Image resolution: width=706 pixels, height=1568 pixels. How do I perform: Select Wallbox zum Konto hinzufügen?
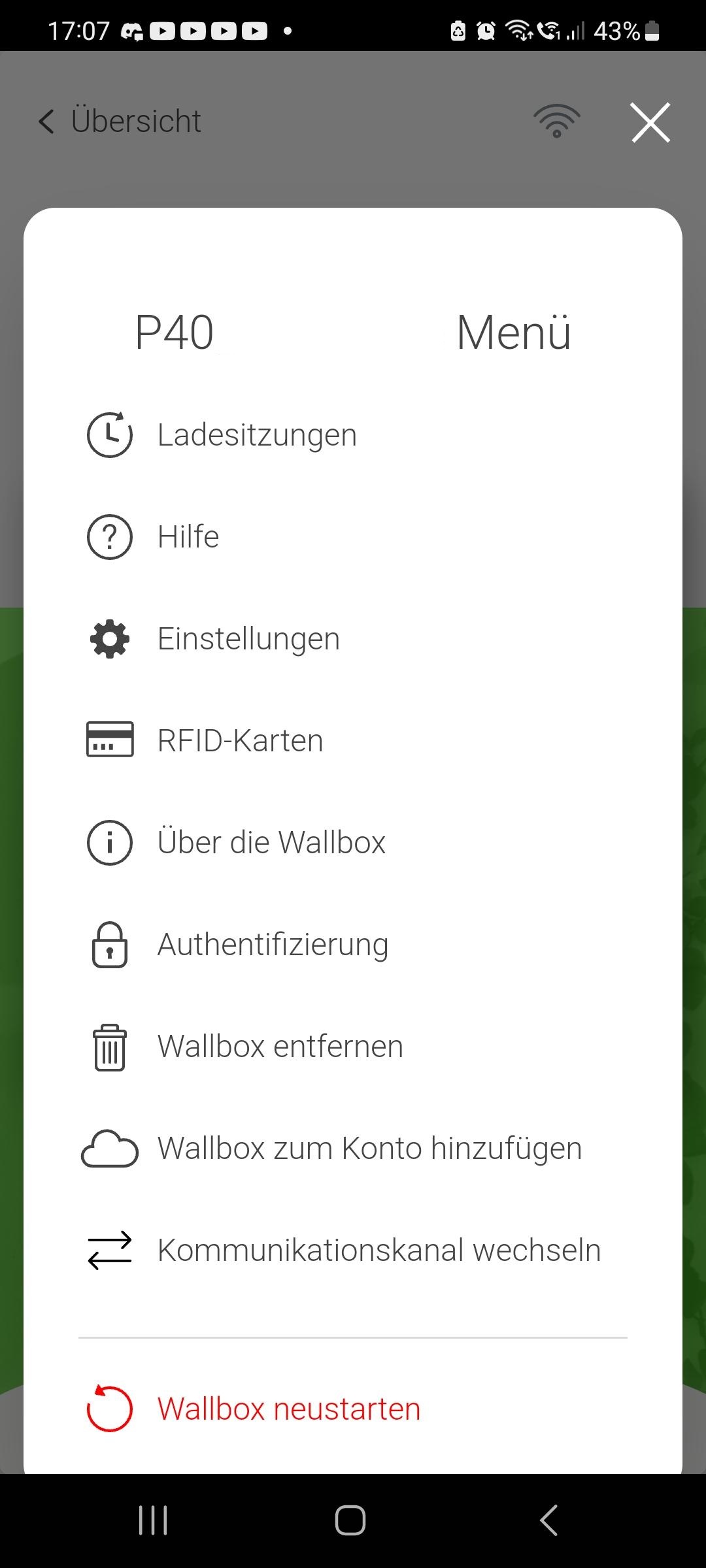pyautogui.click(x=369, y=1149)
